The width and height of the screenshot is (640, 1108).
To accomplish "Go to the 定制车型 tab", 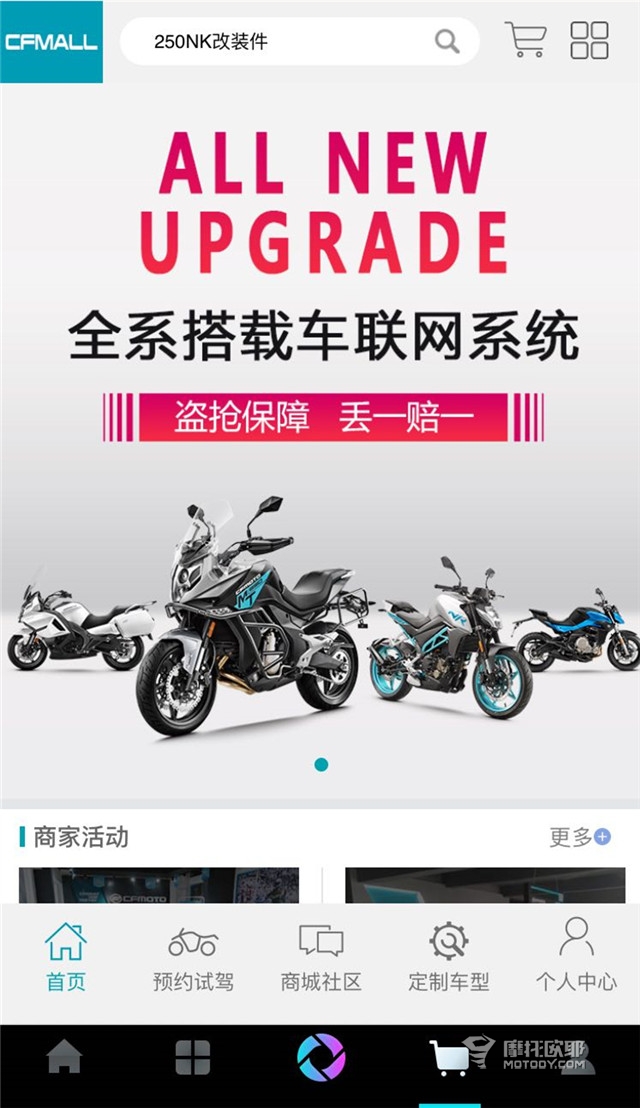I will (x=449, y=957).
